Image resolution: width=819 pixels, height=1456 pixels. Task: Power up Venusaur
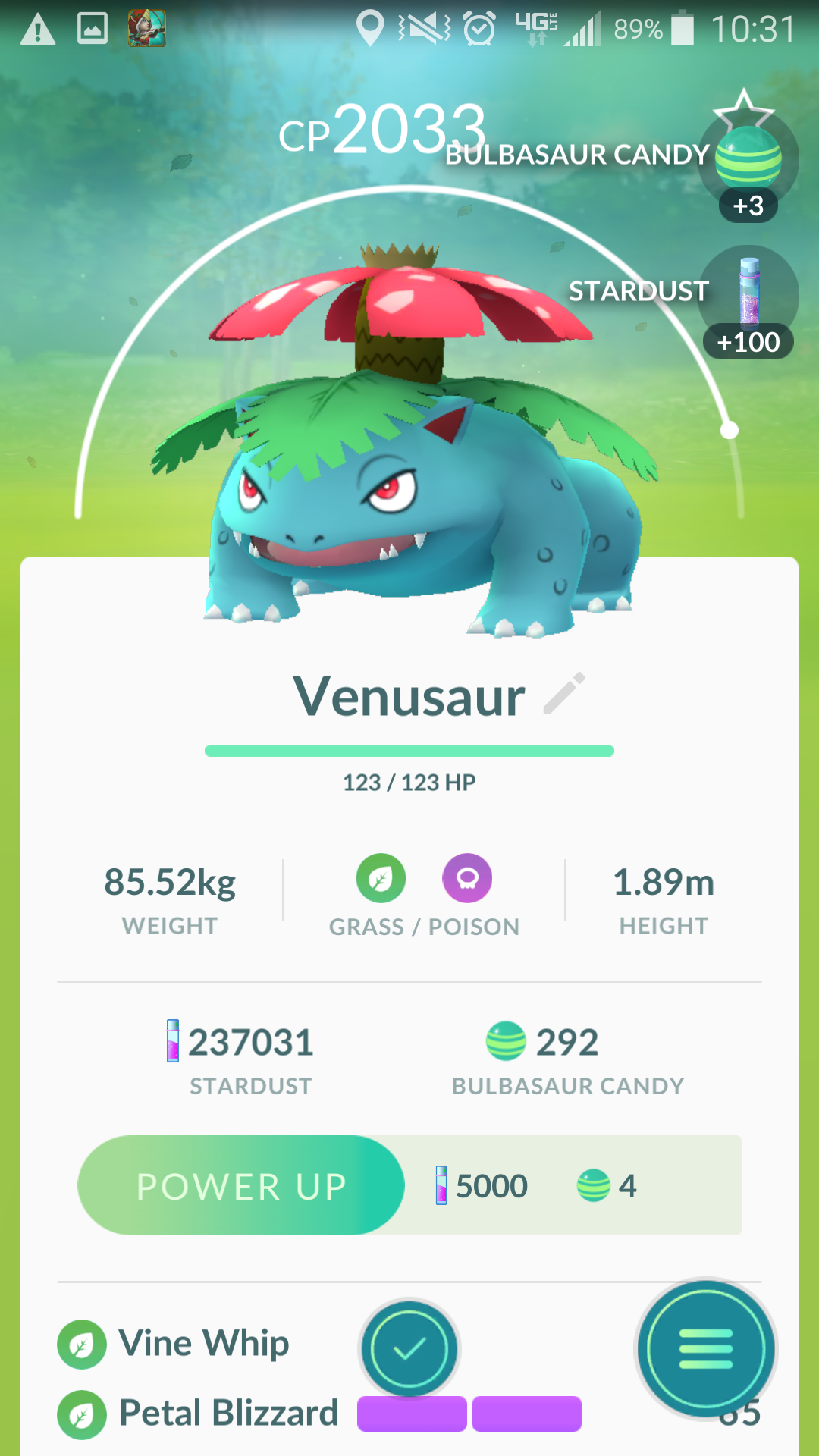click(241, 1185)
